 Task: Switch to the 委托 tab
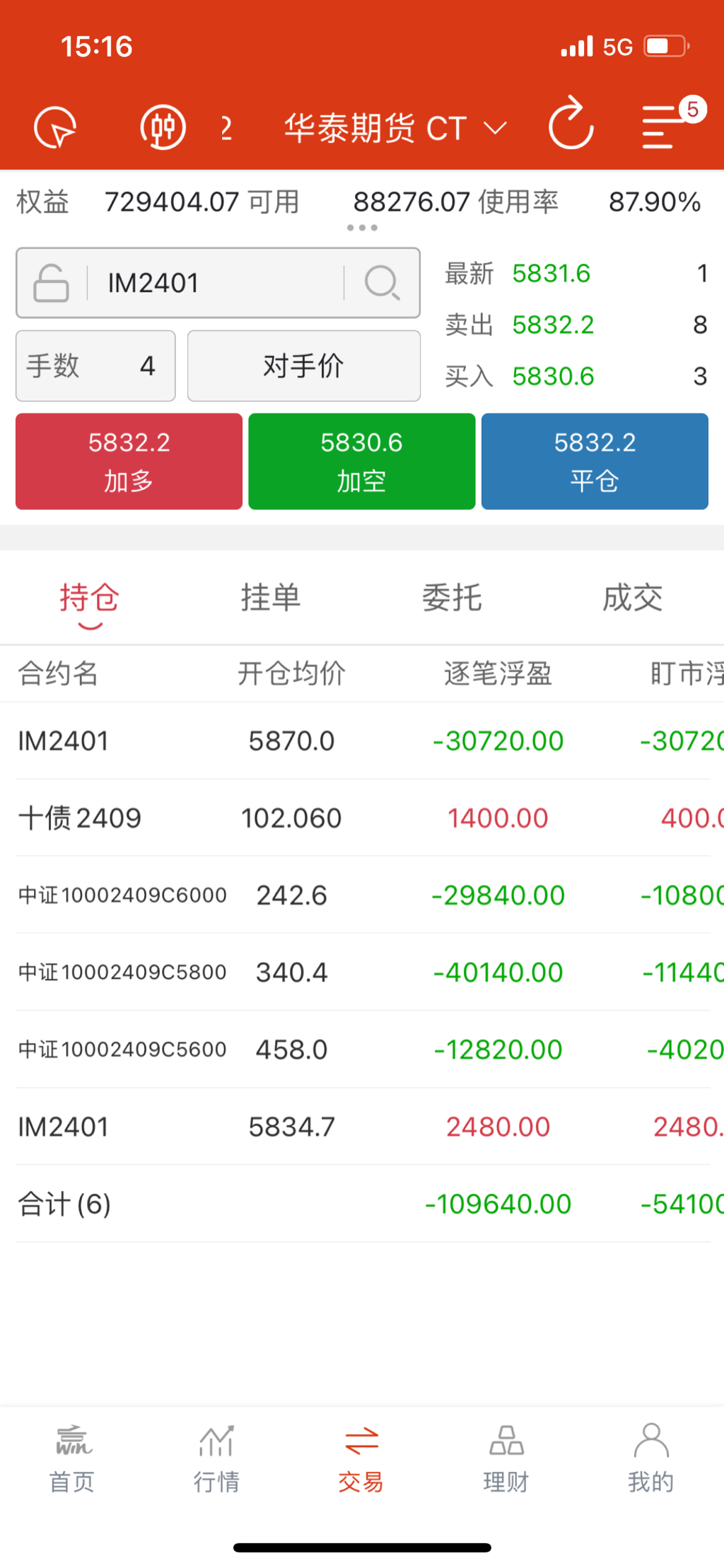(x=452, y=598)
